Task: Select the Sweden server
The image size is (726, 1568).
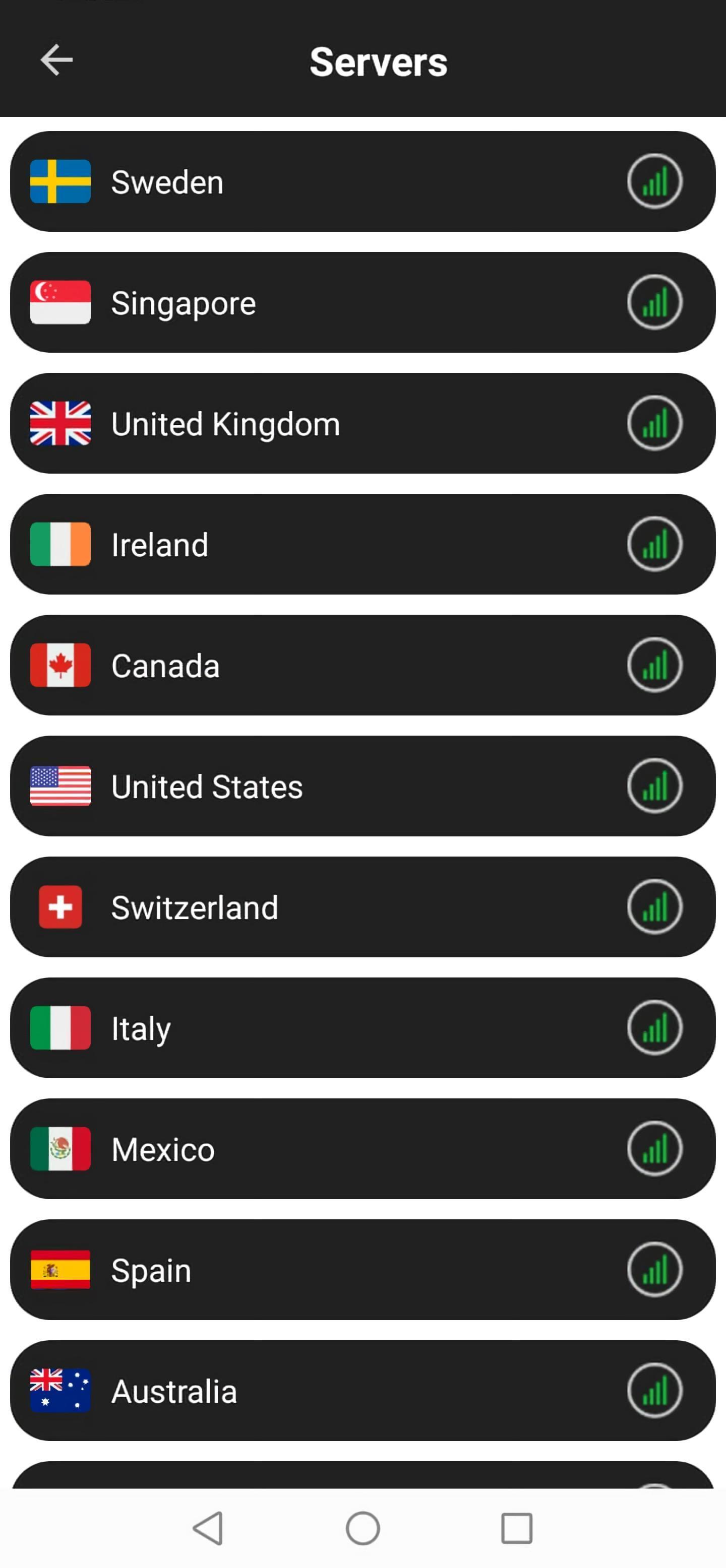Action: tap(363, 181)
